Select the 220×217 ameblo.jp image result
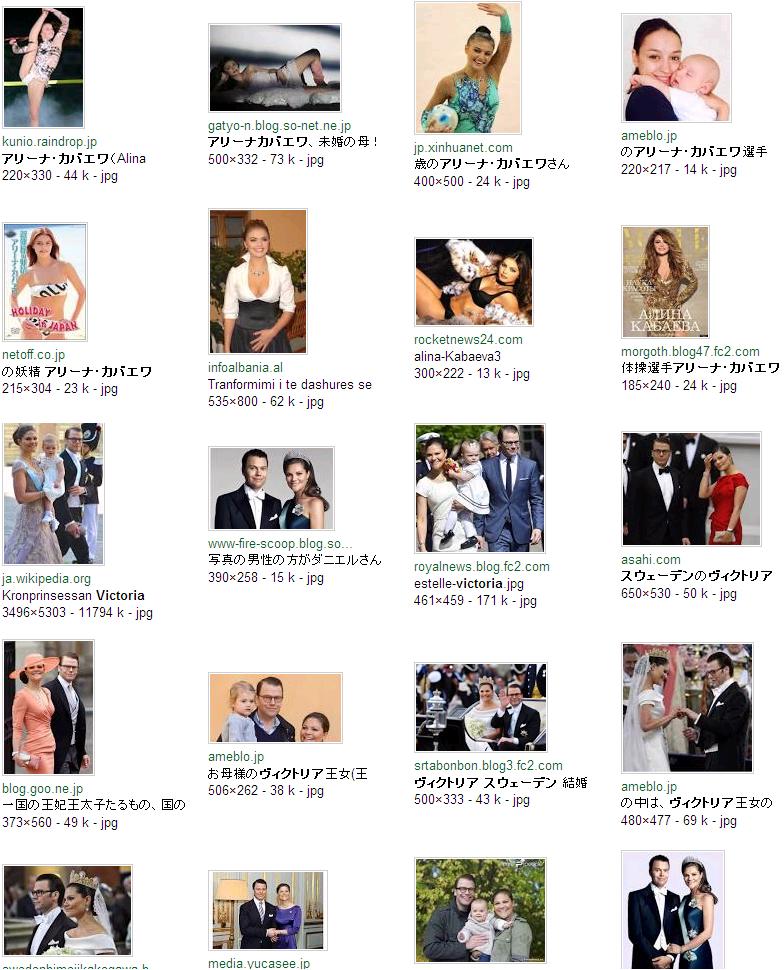 point(675,68)
